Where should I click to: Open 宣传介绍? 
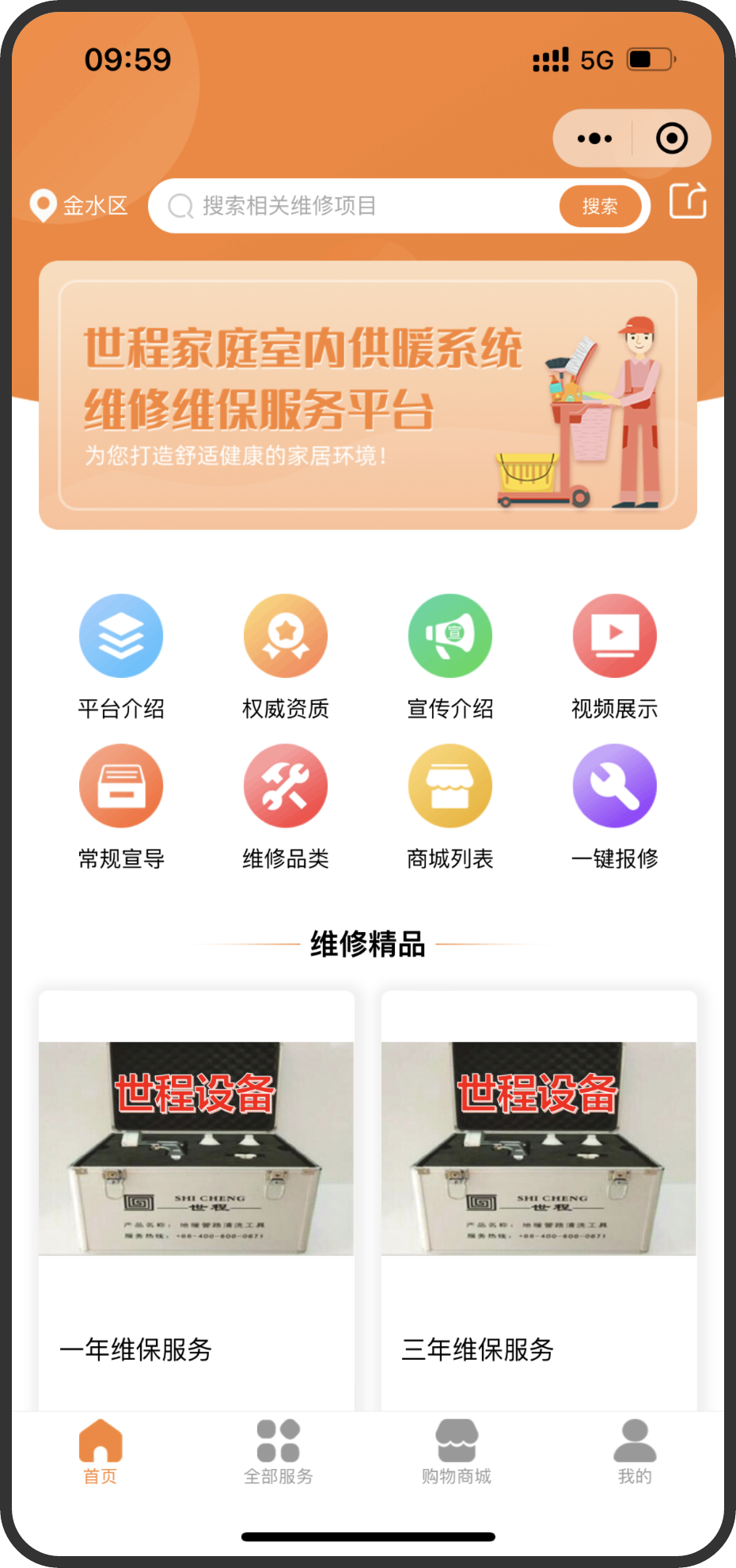(450, 655)
